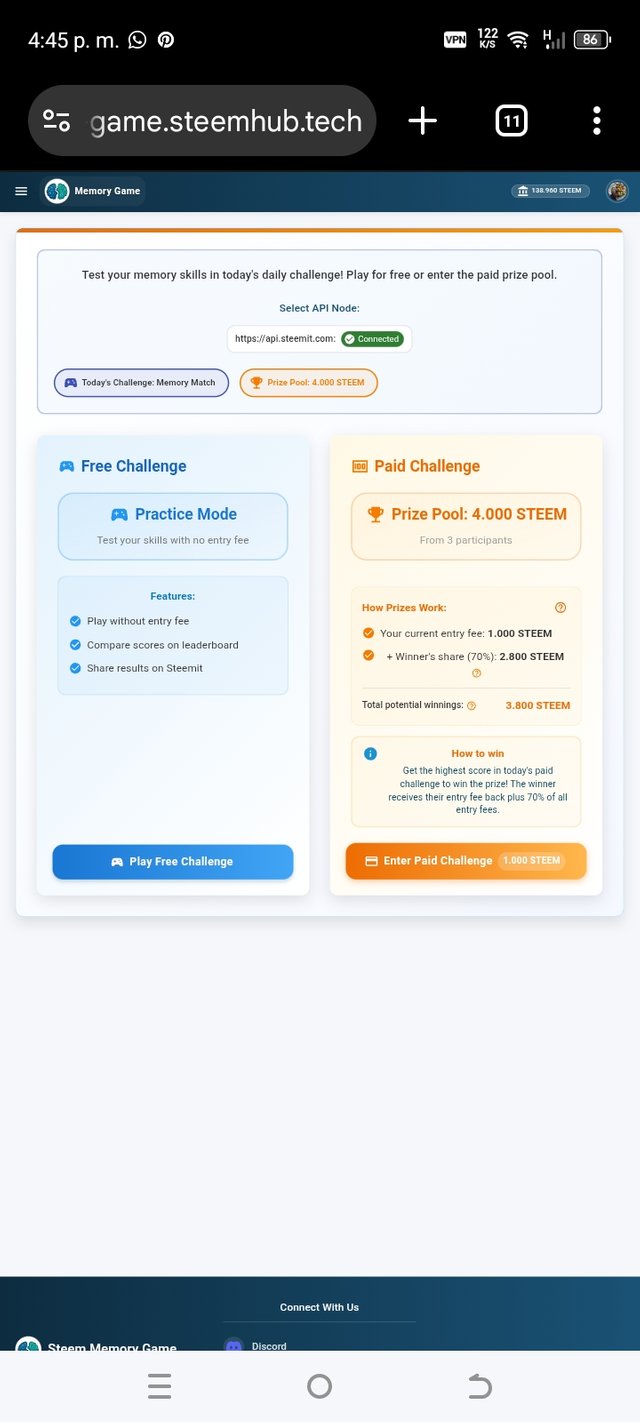Go back using system navigation
The image size is (640, 1422).
[x=480, y=1386]
